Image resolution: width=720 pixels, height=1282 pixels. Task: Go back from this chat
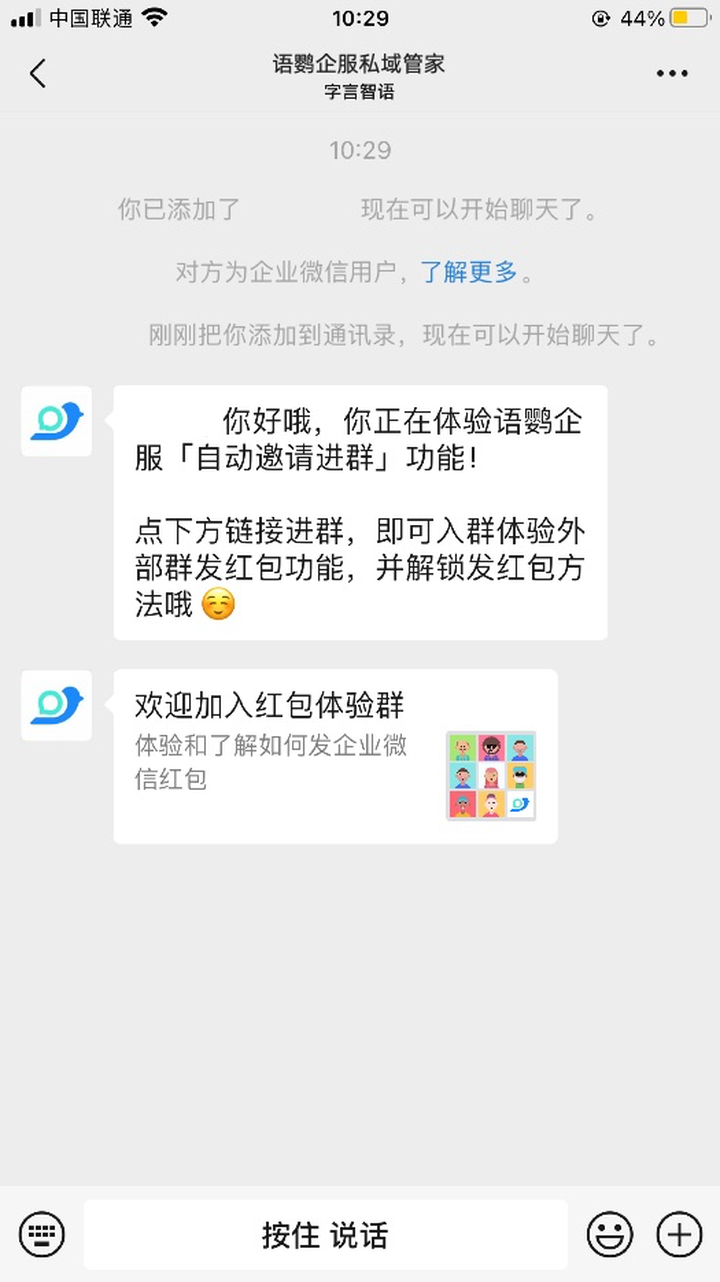pyautogui.click(x=38, y=73)
